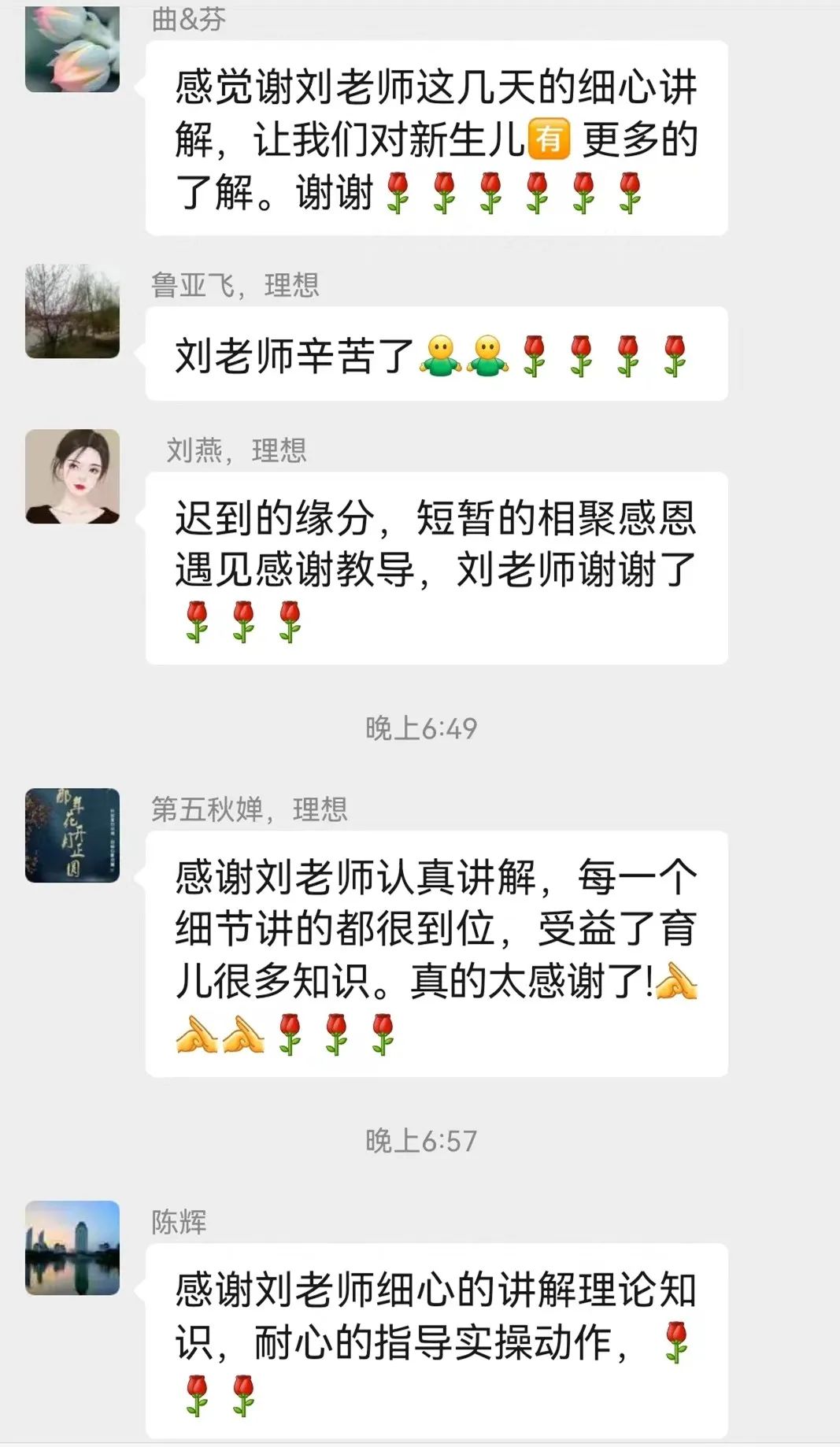Tap 鲁亚飞's avatar picture
This screenshot has width=840, height=1447.
(72, 311)
